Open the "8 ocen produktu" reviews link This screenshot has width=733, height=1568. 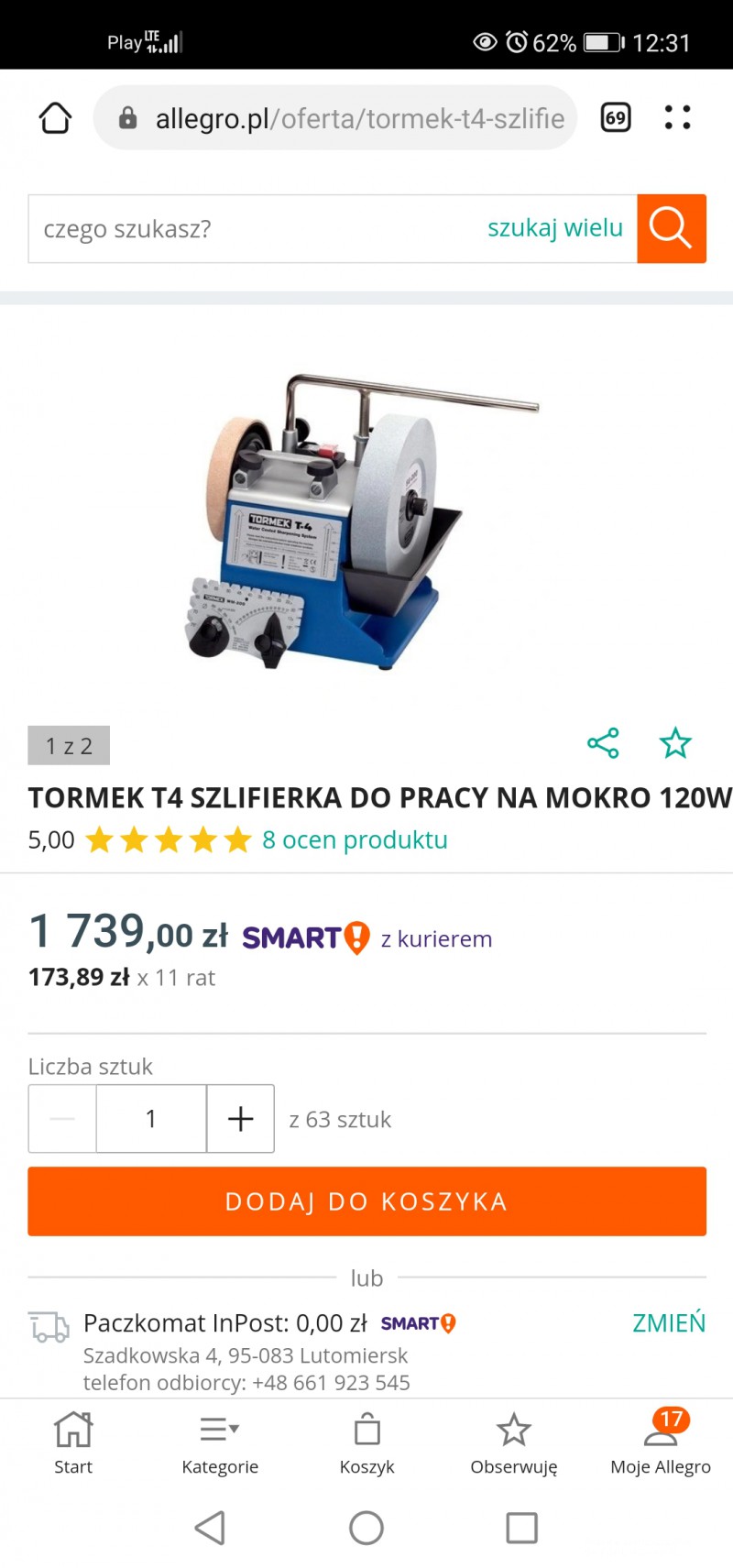pos(355,839)
